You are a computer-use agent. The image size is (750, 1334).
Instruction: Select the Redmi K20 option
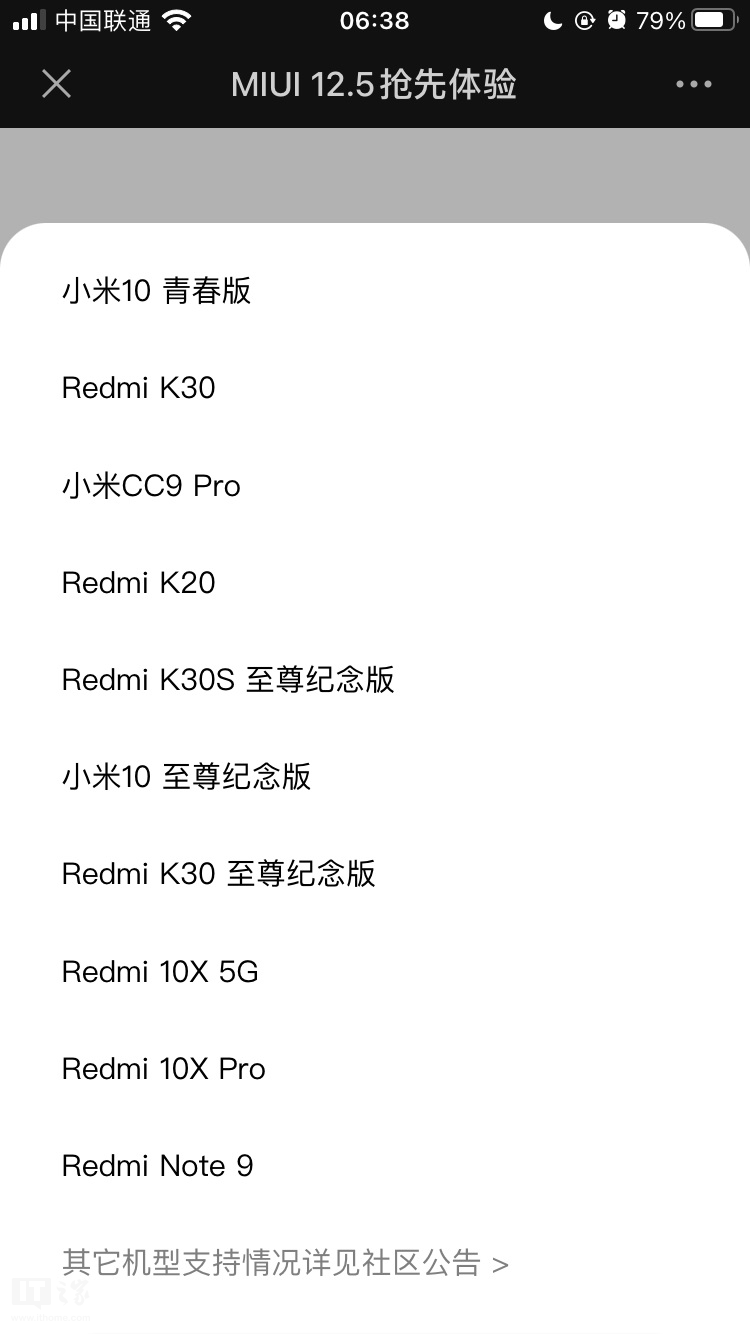pos(139,583)
